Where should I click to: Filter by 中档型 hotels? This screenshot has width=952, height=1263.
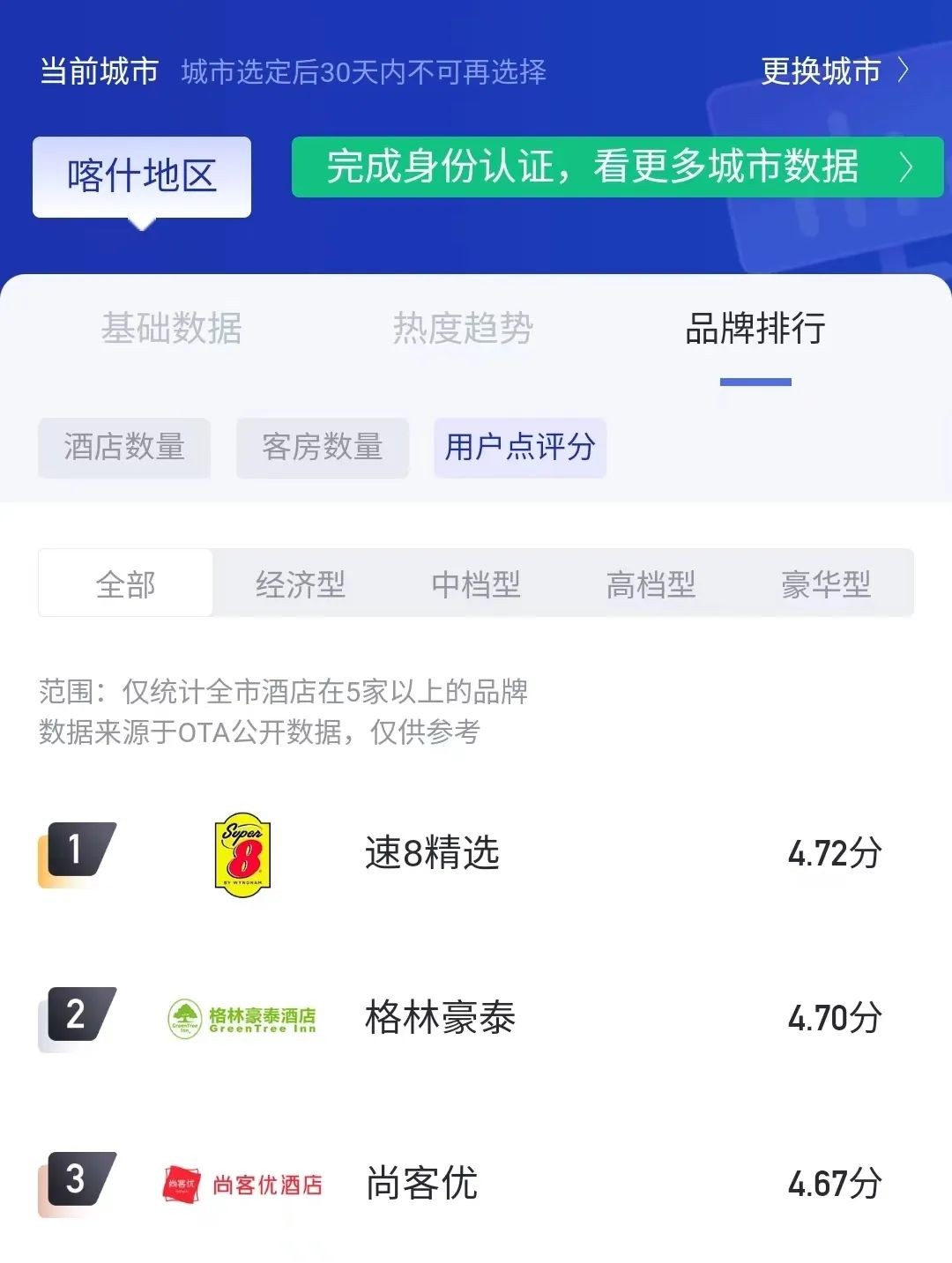[476, 583]
